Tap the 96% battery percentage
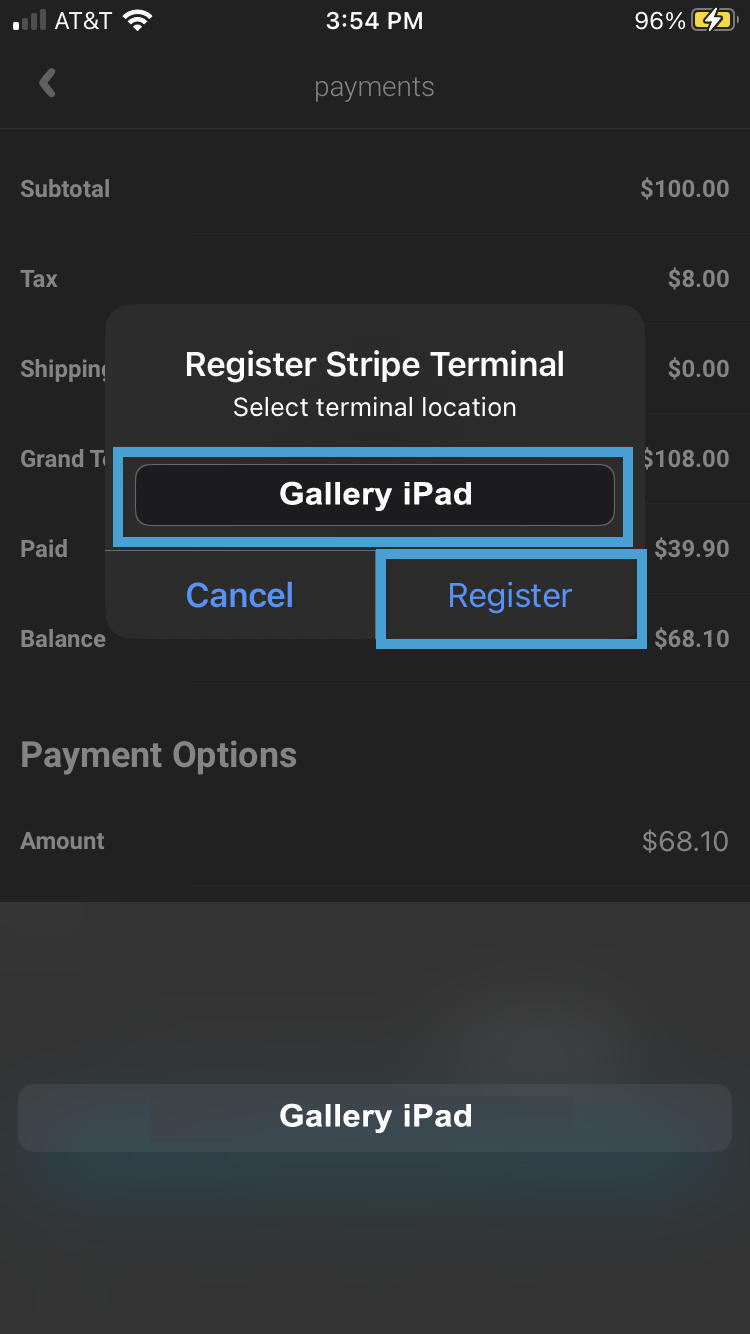The height and width of the screenshot is (1334, 750). pyautogui.click(x=661, y=19)
